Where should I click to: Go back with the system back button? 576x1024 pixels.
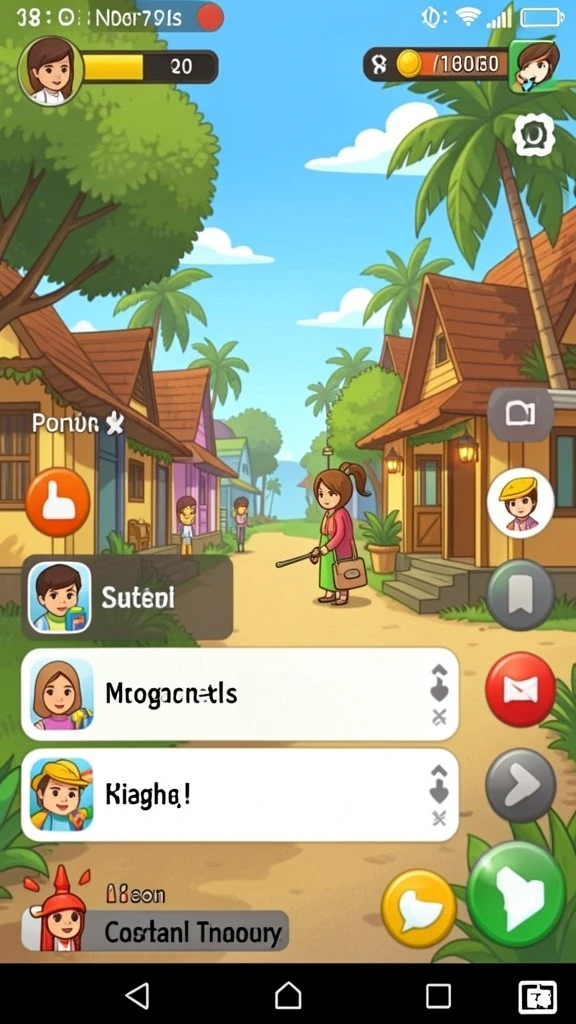(138, 996)
